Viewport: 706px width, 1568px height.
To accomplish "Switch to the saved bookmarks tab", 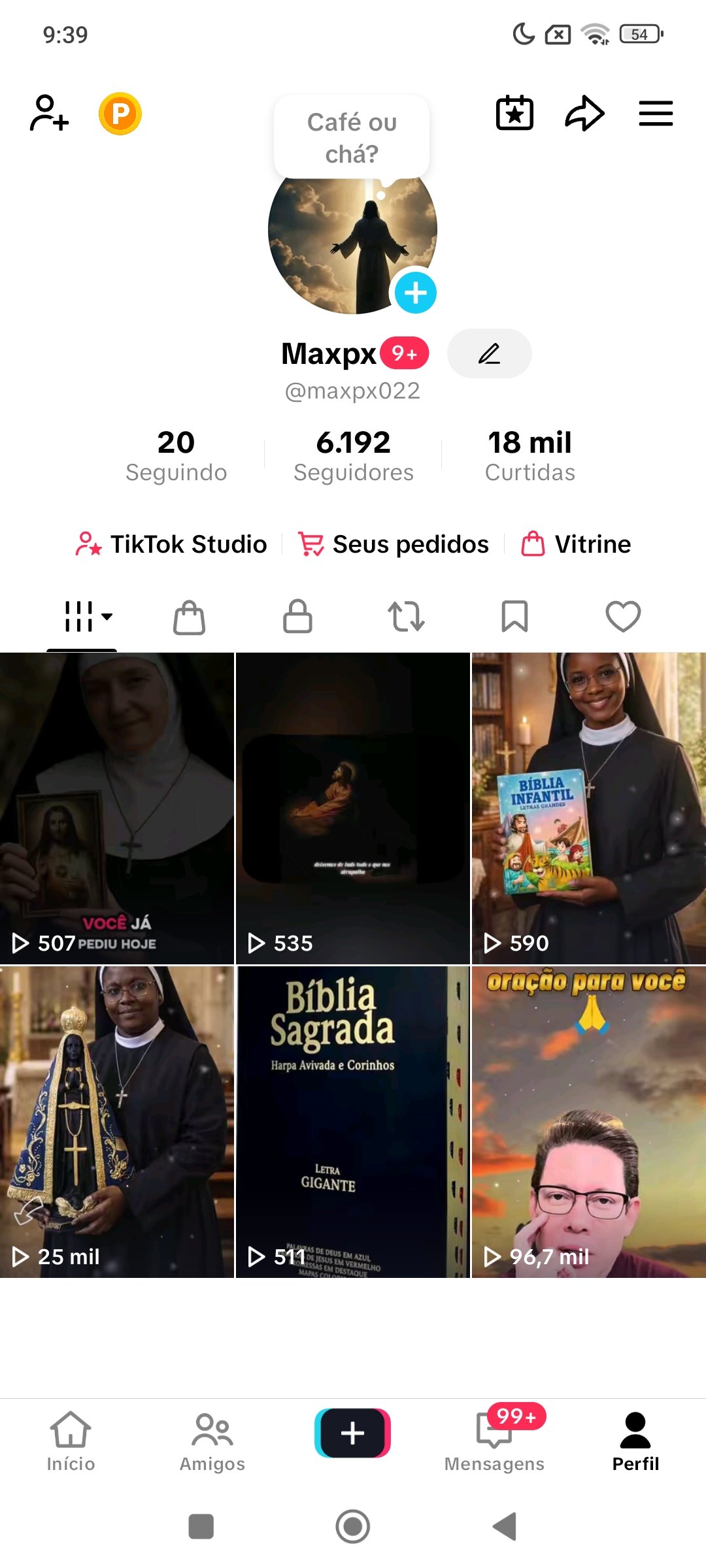I will [x=514, y=616].
